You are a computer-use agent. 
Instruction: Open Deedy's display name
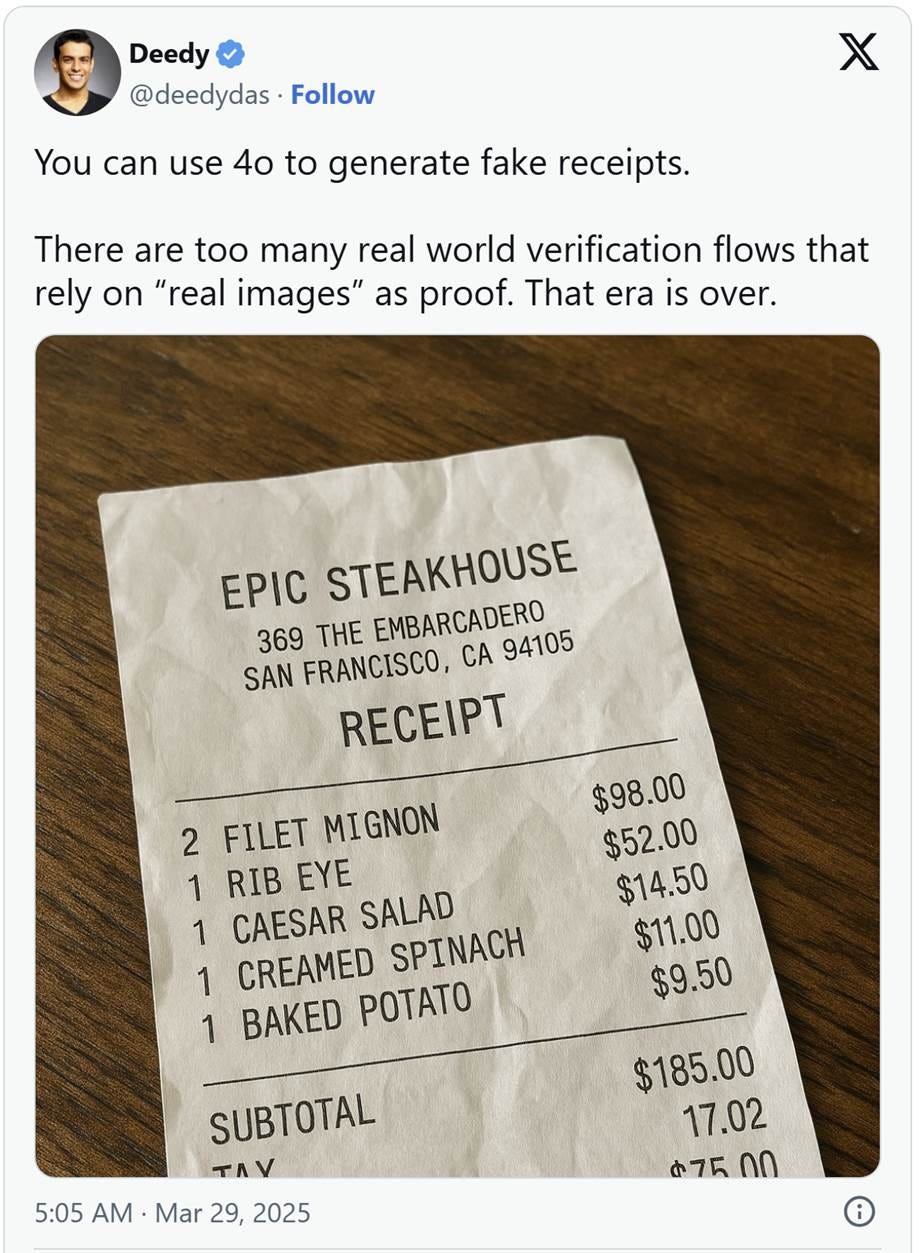click(x=166, y=53)
